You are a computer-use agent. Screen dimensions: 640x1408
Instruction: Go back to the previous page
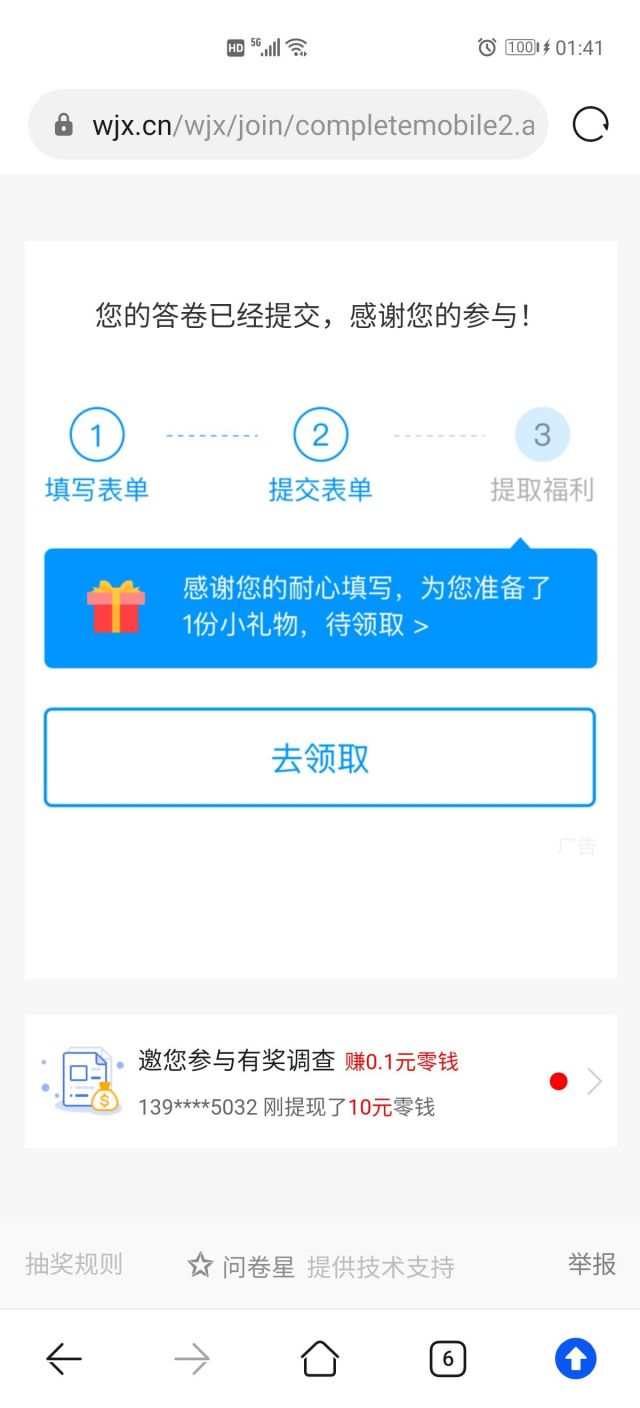tap(64, 1358)
